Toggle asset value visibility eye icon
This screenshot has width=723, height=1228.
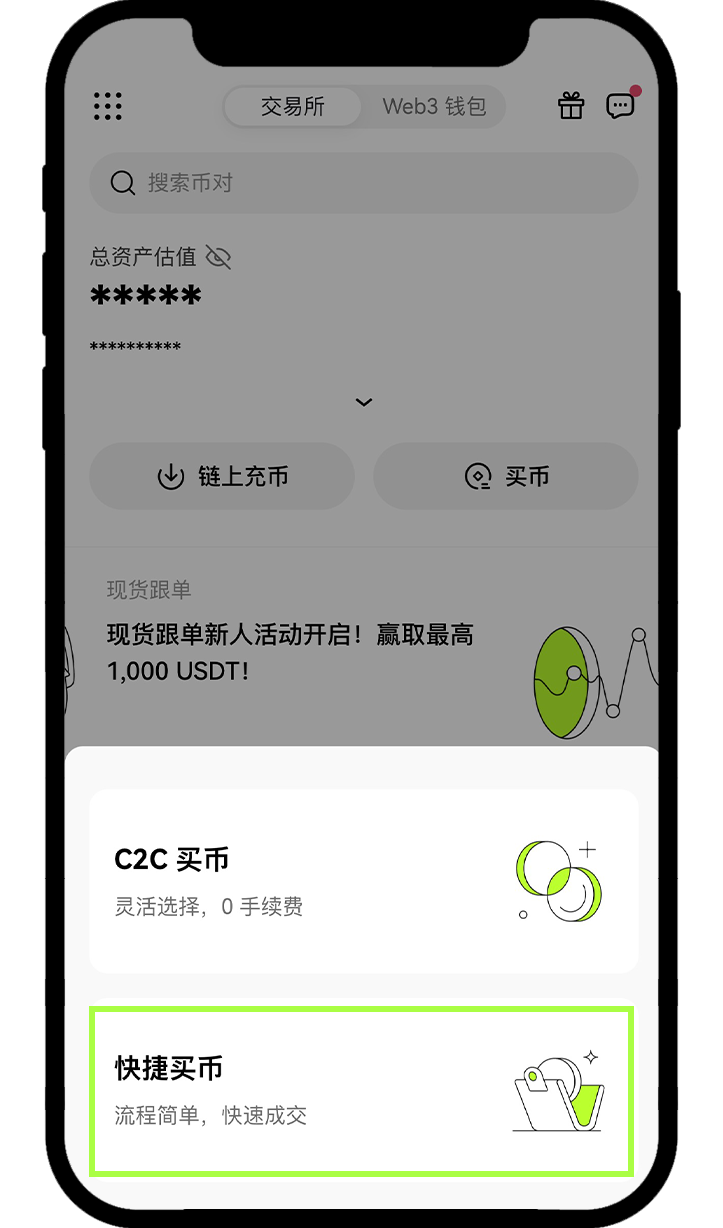(x=218, y=257)
